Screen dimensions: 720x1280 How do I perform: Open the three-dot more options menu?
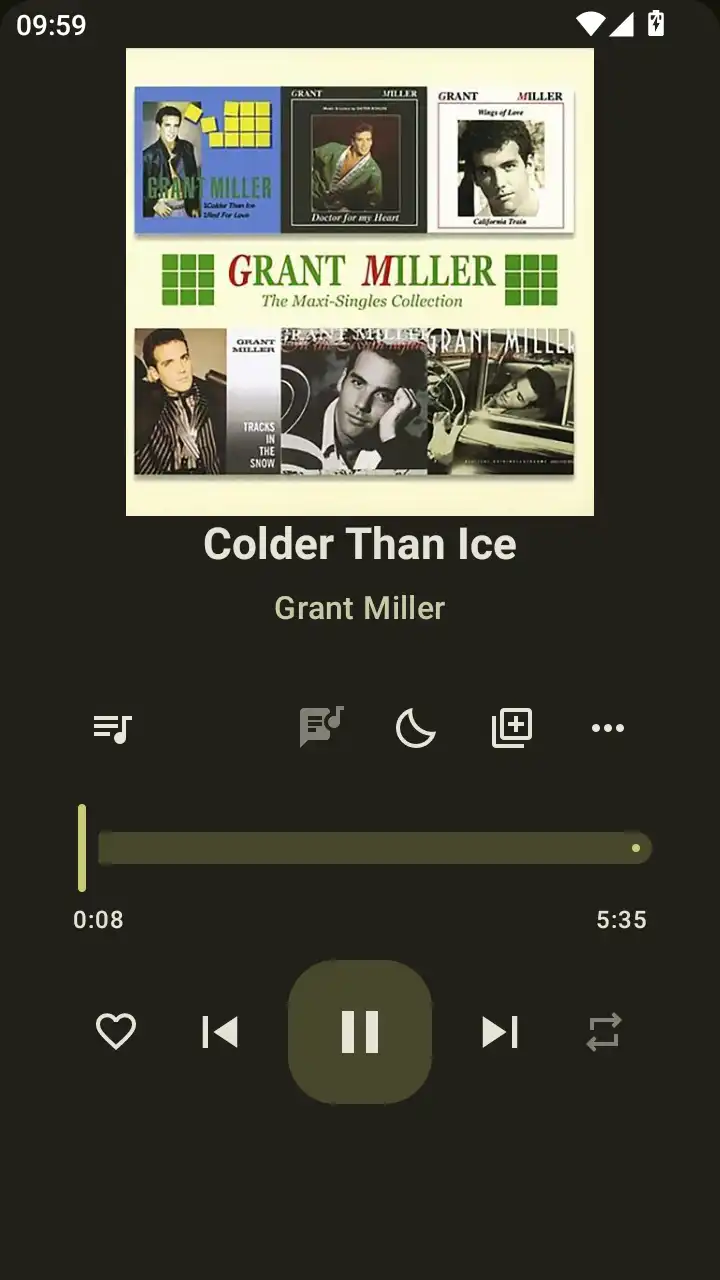[608, 728]
